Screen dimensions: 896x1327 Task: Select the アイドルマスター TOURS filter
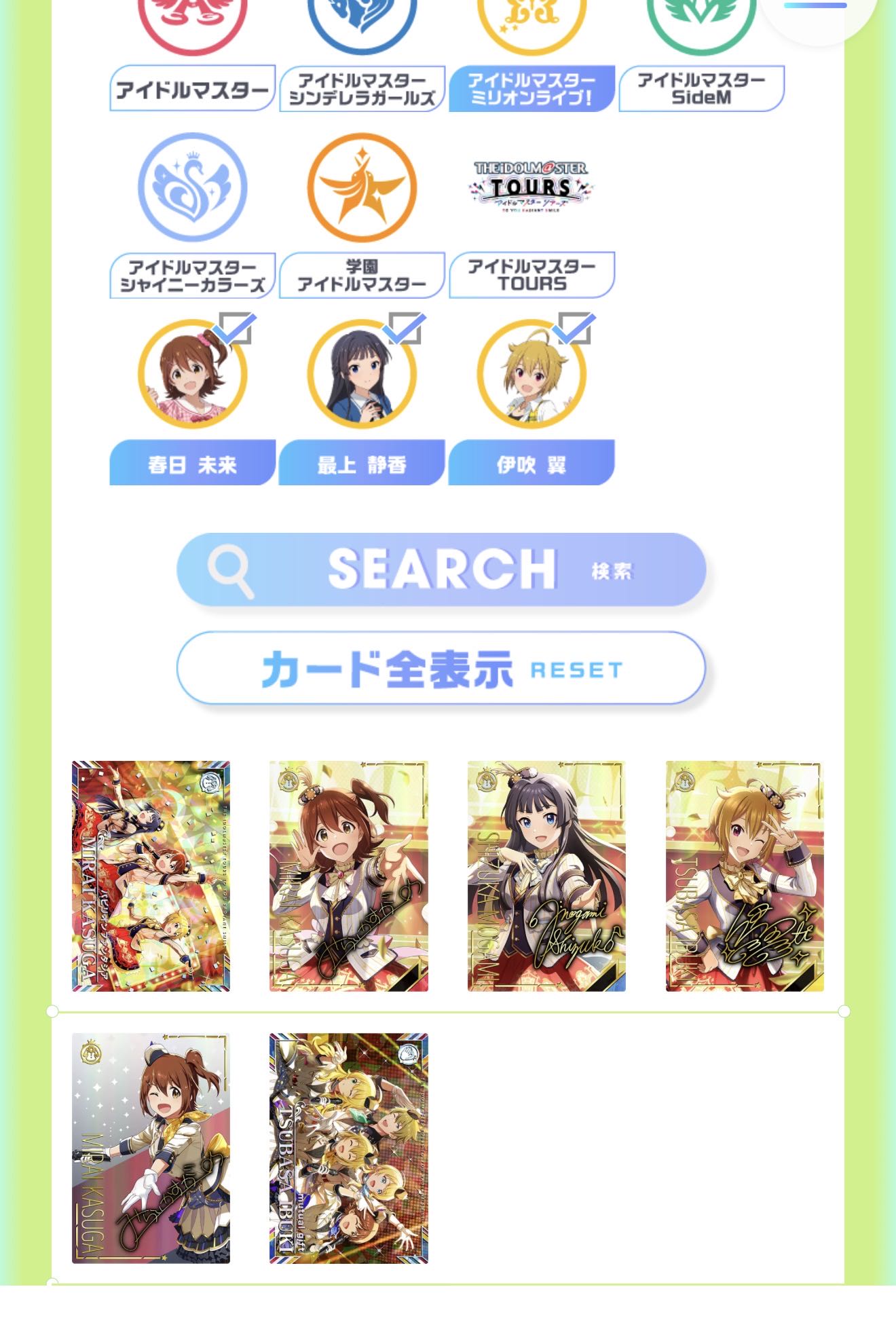[x=531, y=275]
